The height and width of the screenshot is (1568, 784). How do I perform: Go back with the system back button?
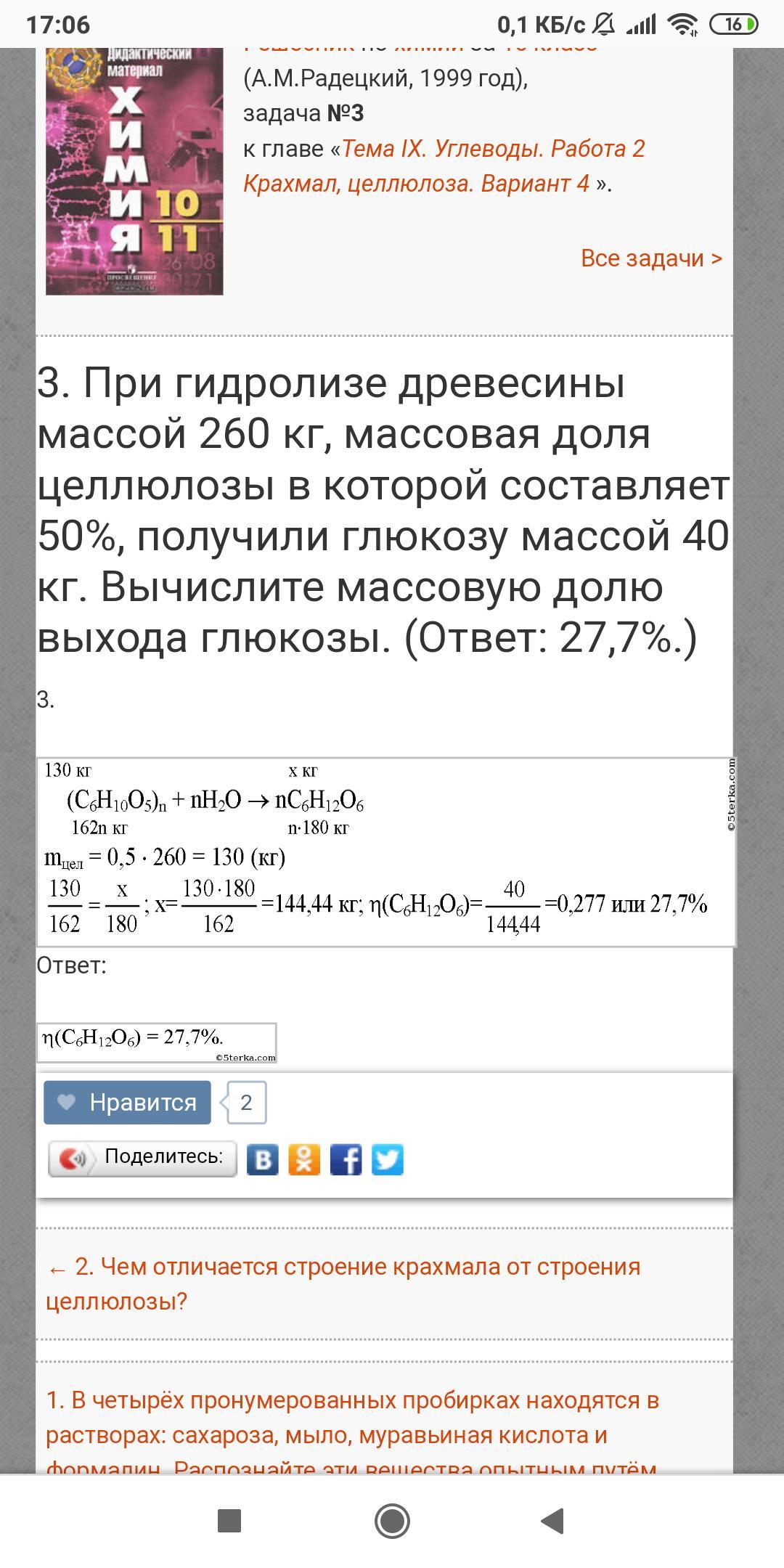pyautogui.click(x=553, y=1521)
